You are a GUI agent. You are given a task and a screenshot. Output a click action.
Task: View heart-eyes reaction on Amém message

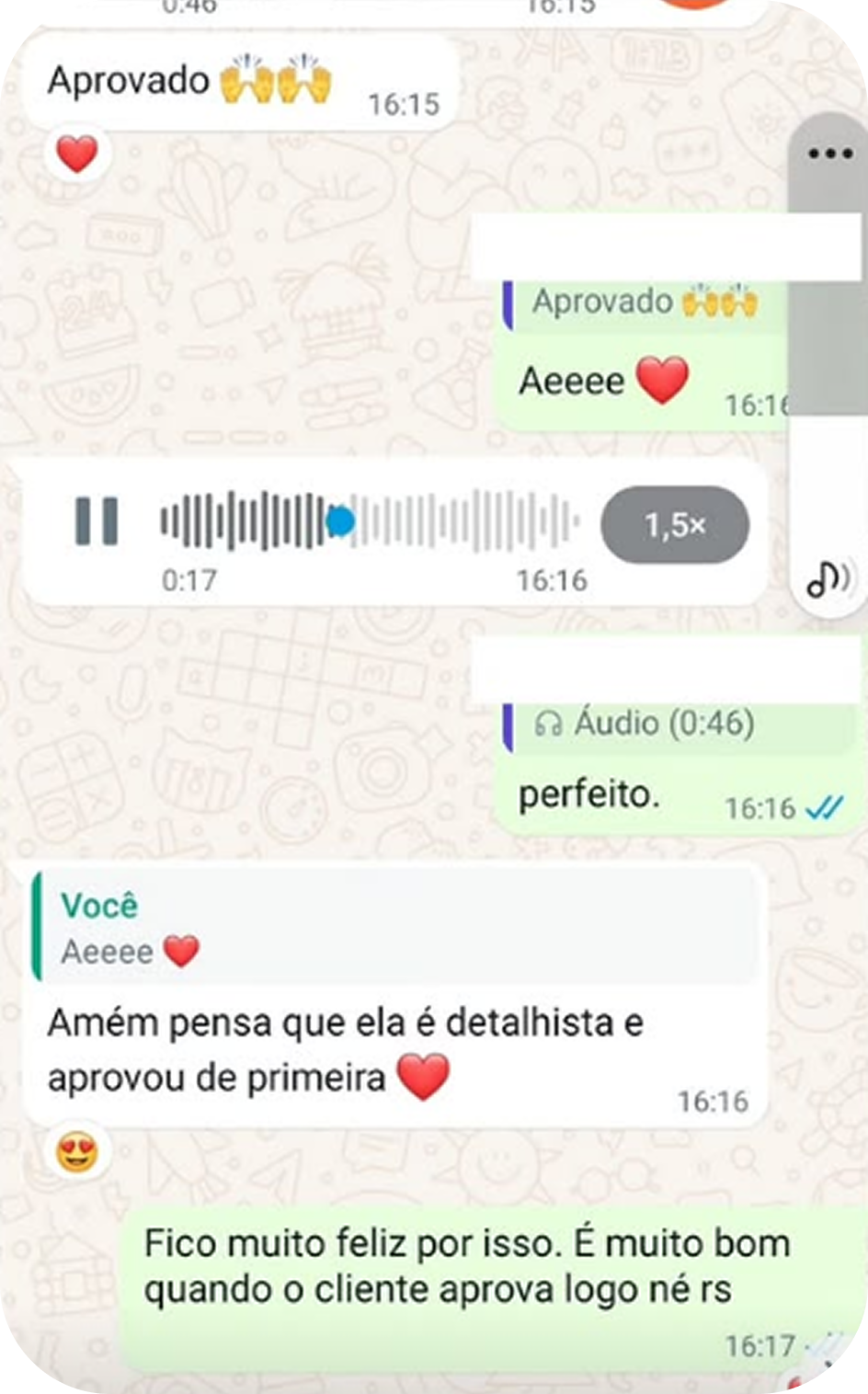[77, 1152]
